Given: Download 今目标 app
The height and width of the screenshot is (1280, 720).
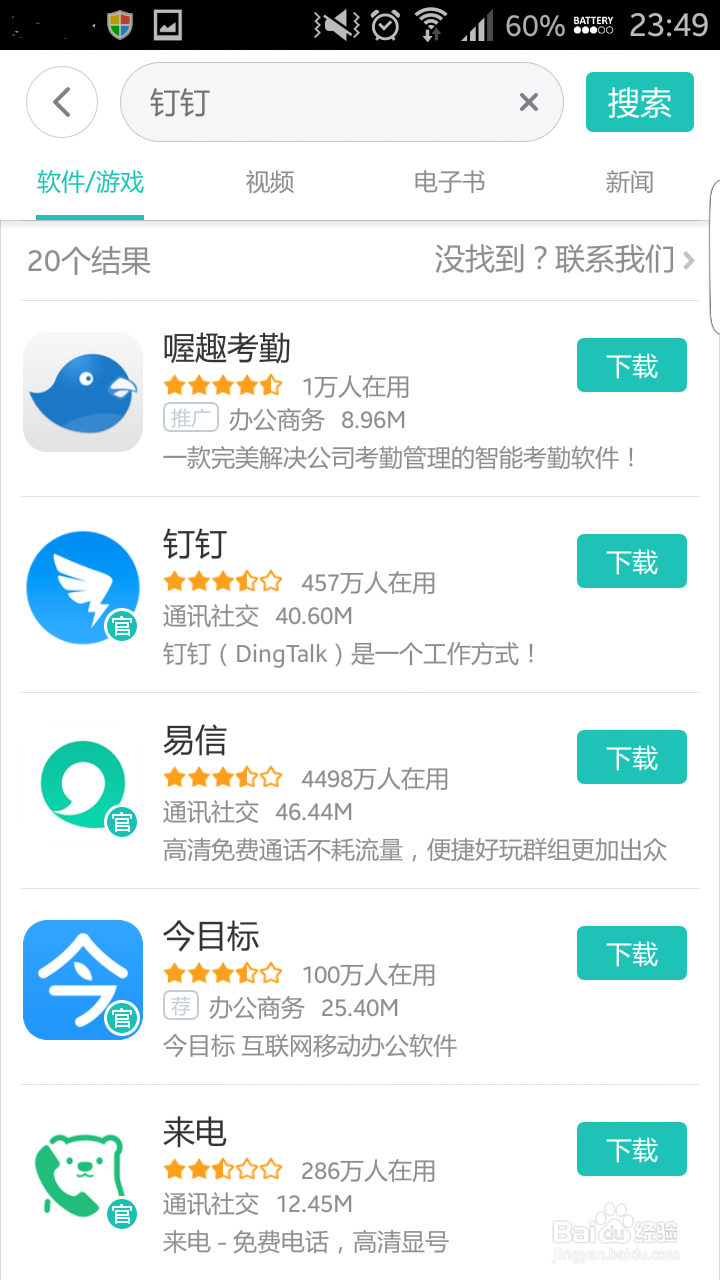Looking at the screenshot, I should point(632,953).
